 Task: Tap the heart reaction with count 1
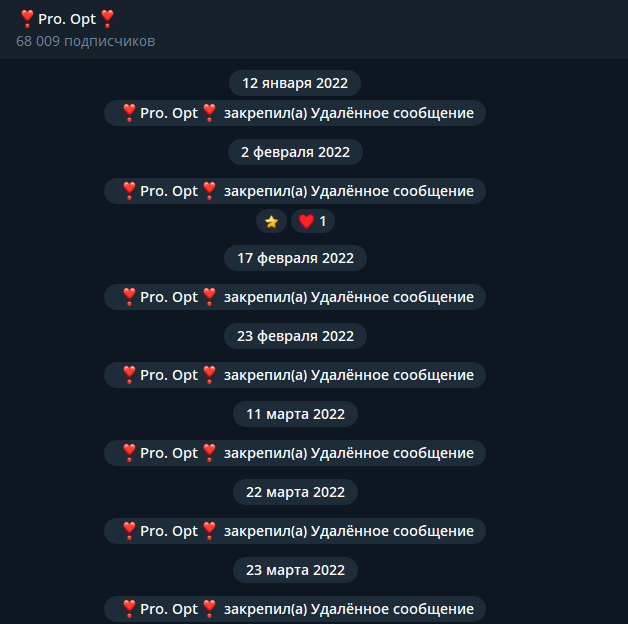point(313,221)
